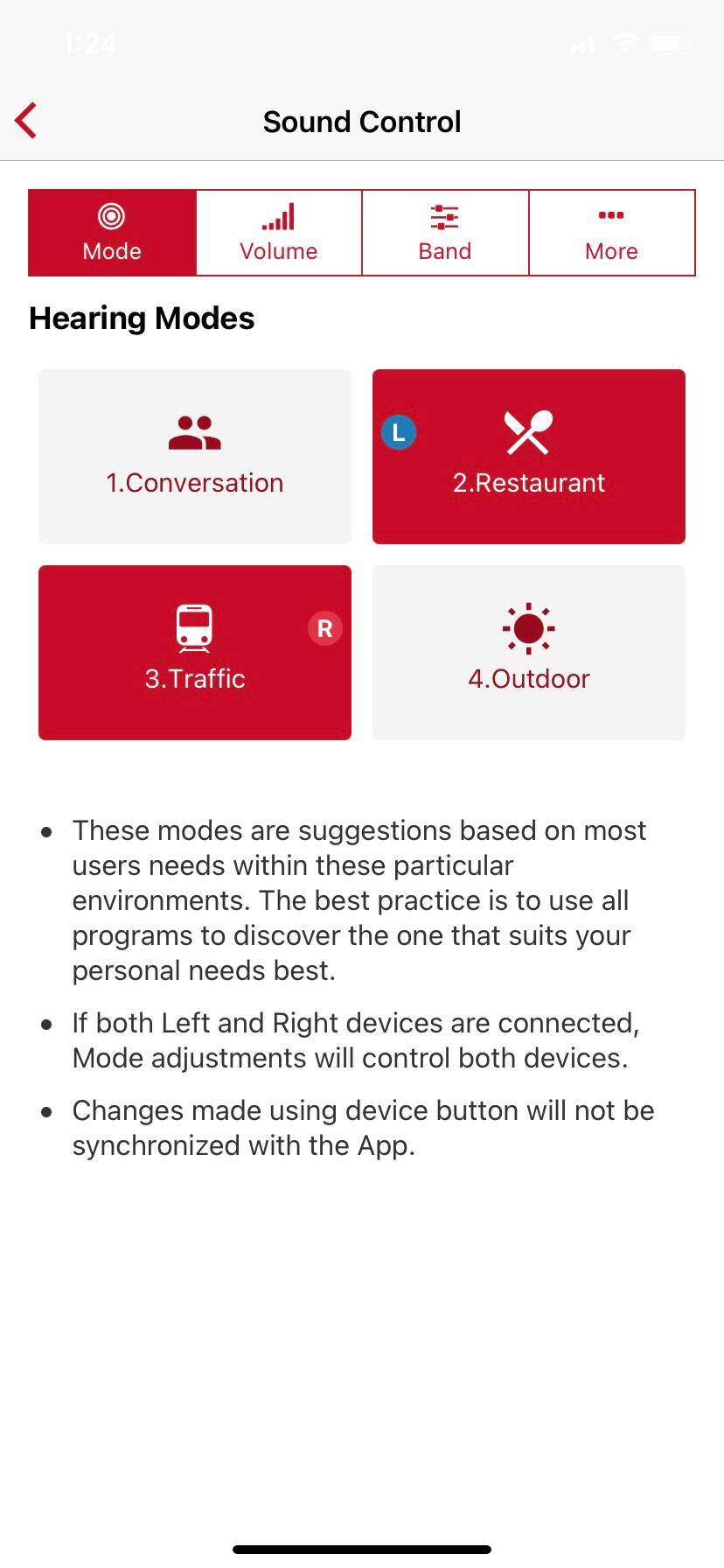
Task: Select the Mode tab
Action: (112, 233)
